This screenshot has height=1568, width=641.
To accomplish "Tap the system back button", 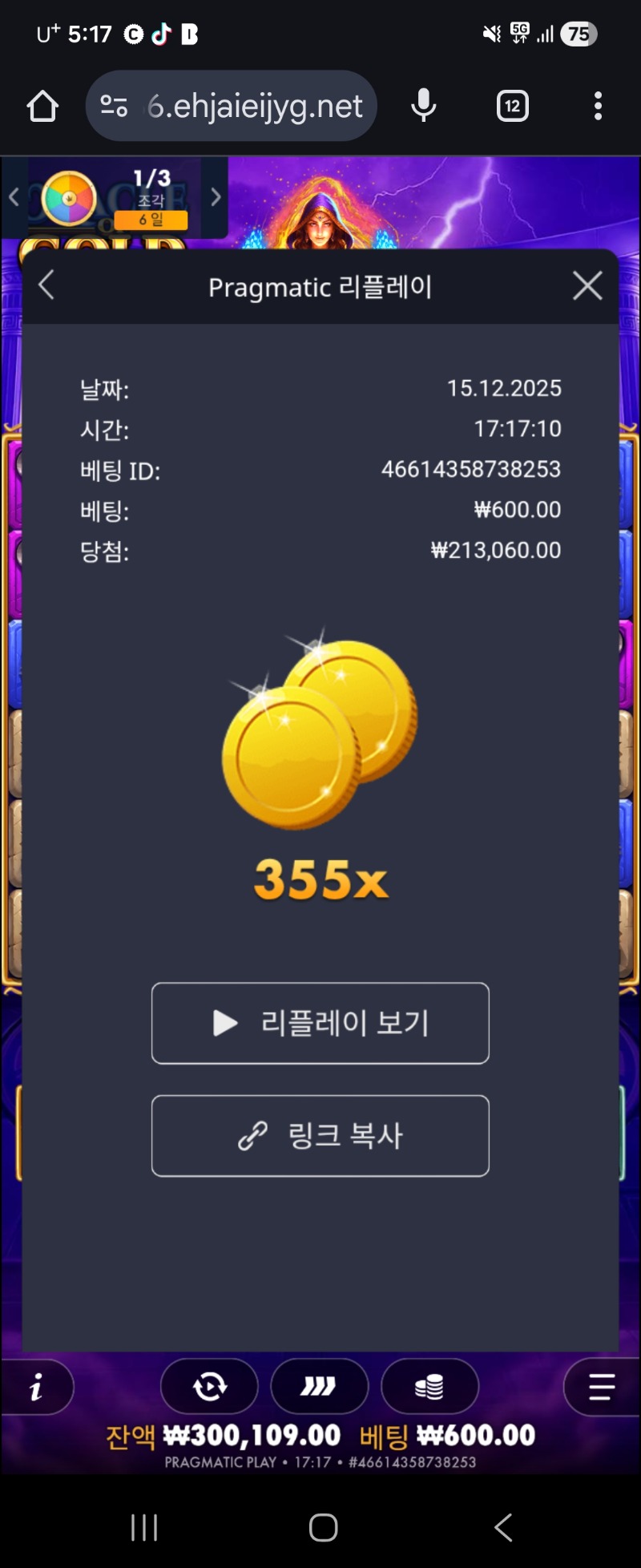I will point(503,1527).
